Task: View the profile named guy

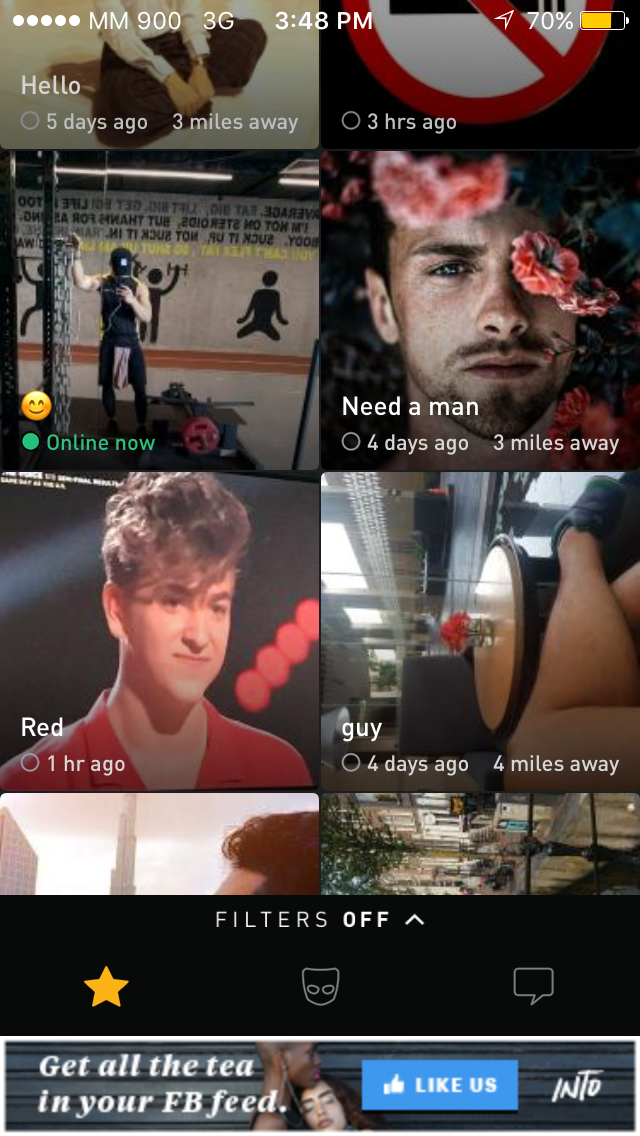Action: tap(480, 630)
